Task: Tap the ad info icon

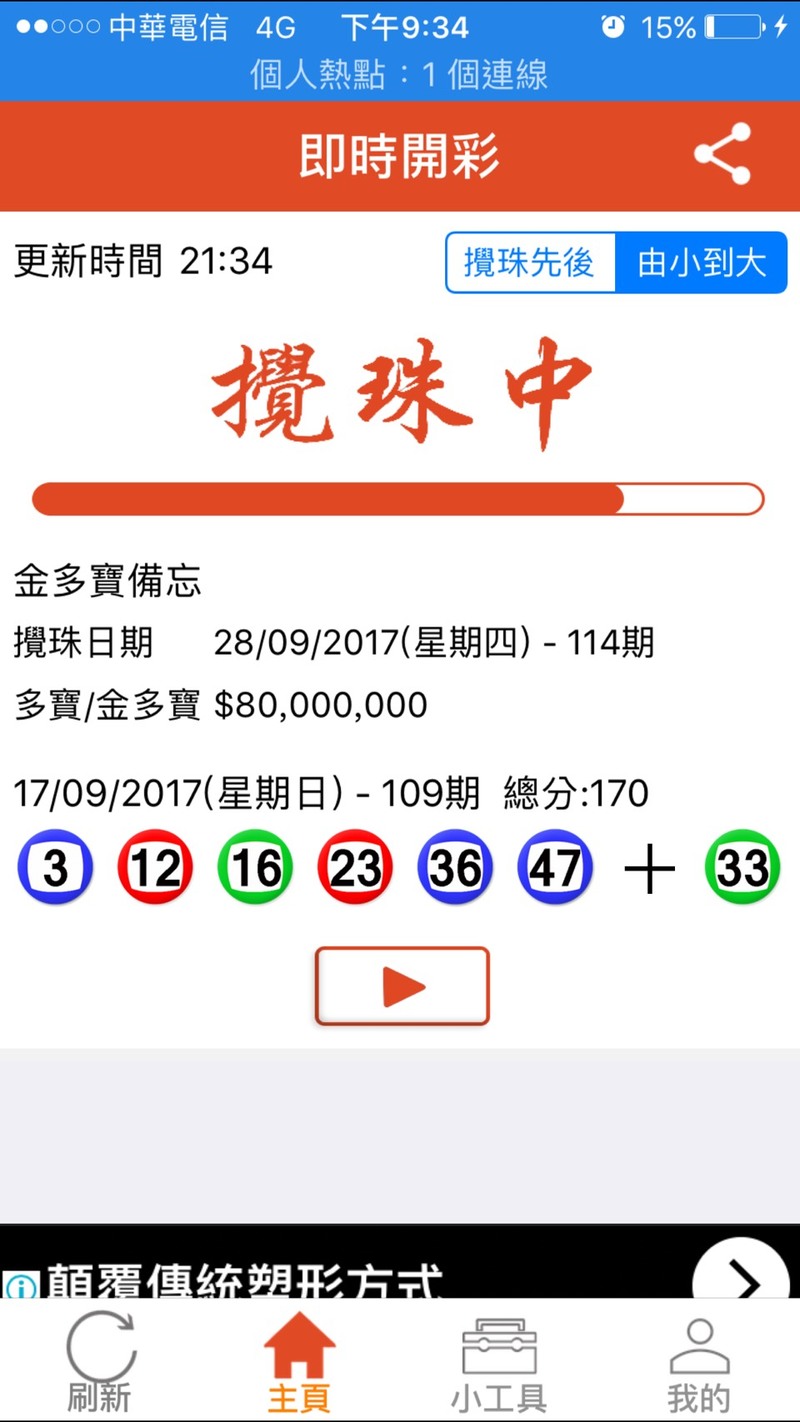Action: click(x=20, y=1285)
